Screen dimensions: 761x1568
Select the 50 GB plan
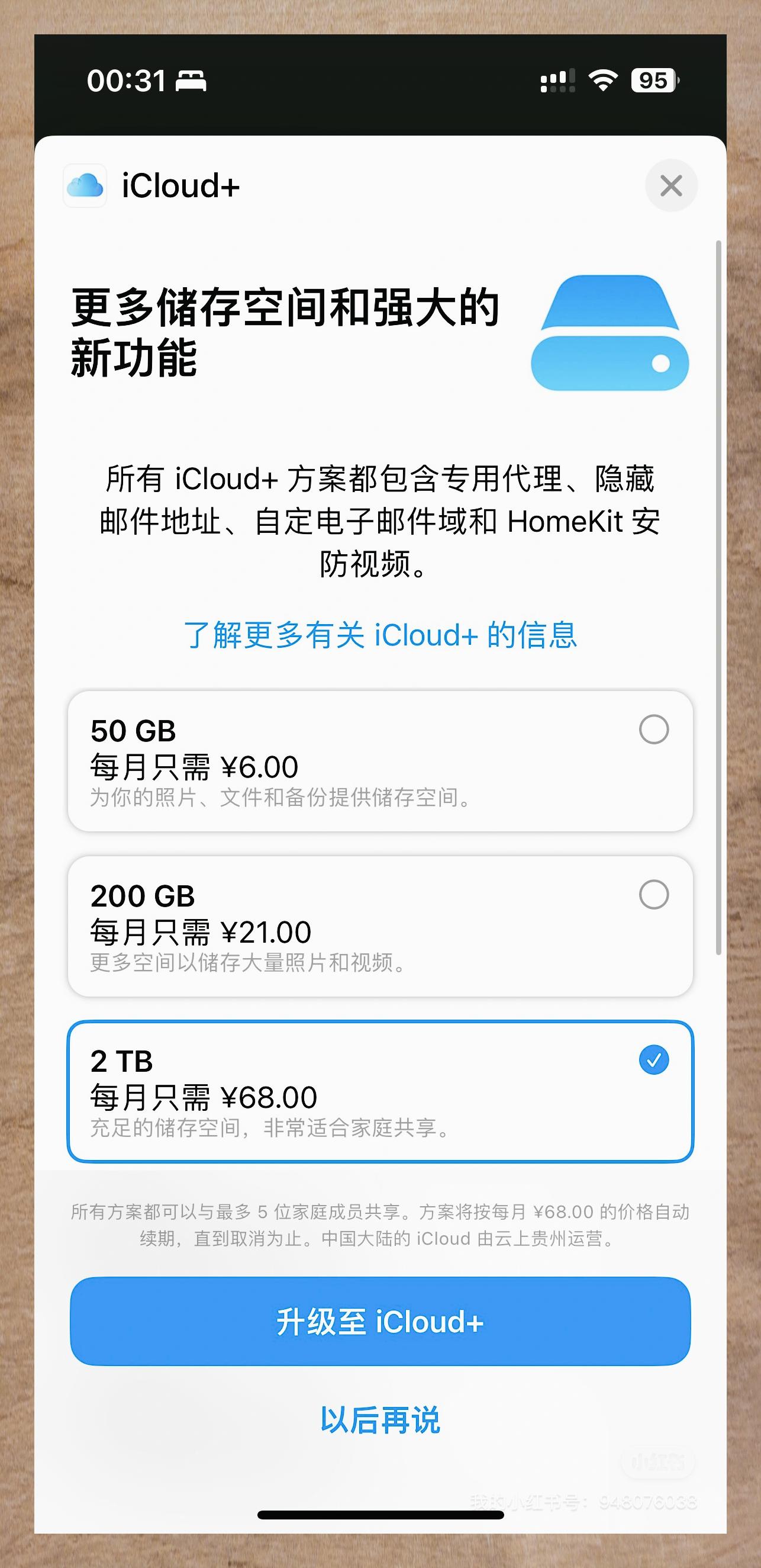click(x=380, y=761)
